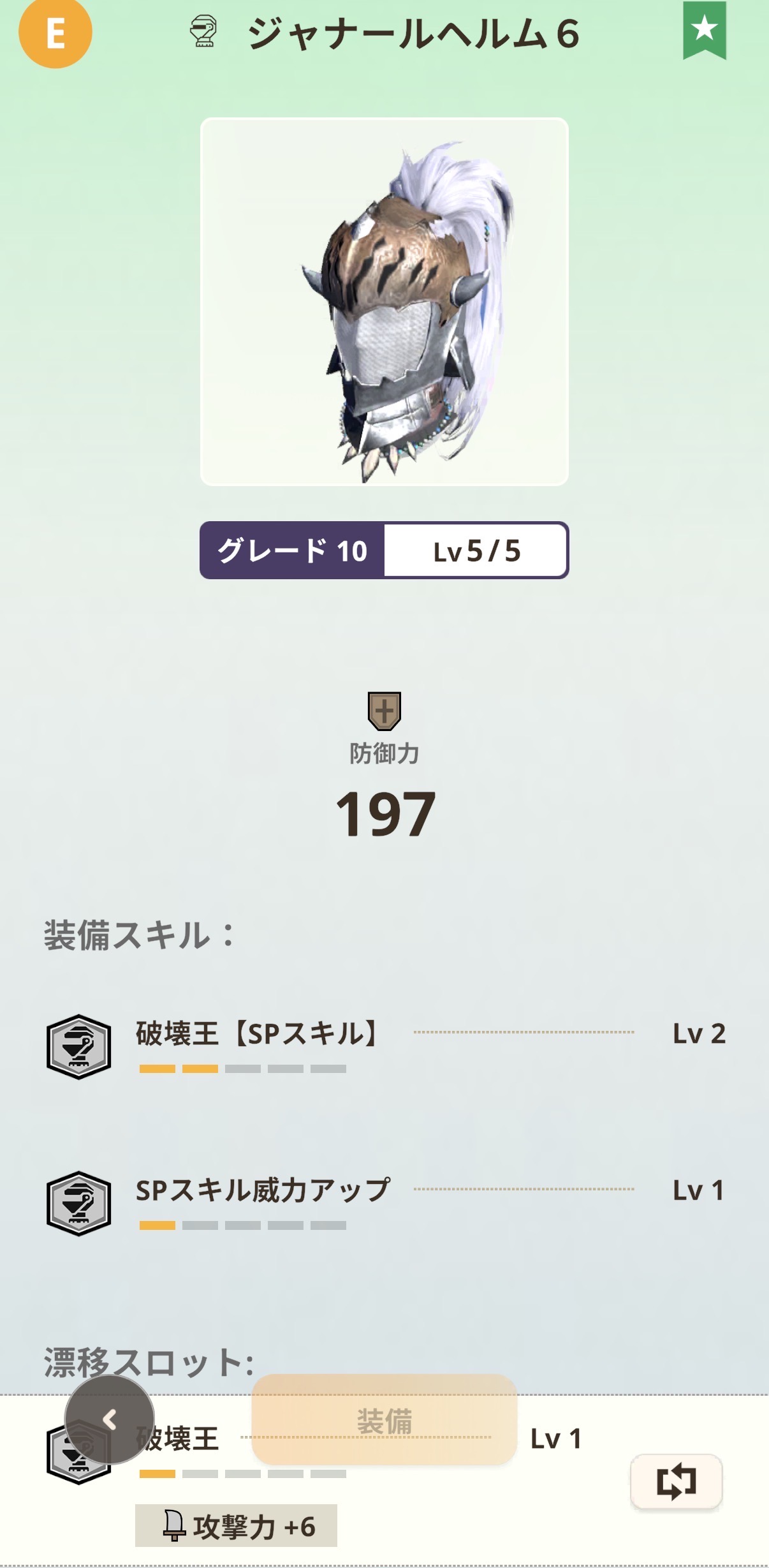This screenshot has width=769, height=1568.
Task: Tap the 装備 equip button
Action: [x=384, y=1420]
